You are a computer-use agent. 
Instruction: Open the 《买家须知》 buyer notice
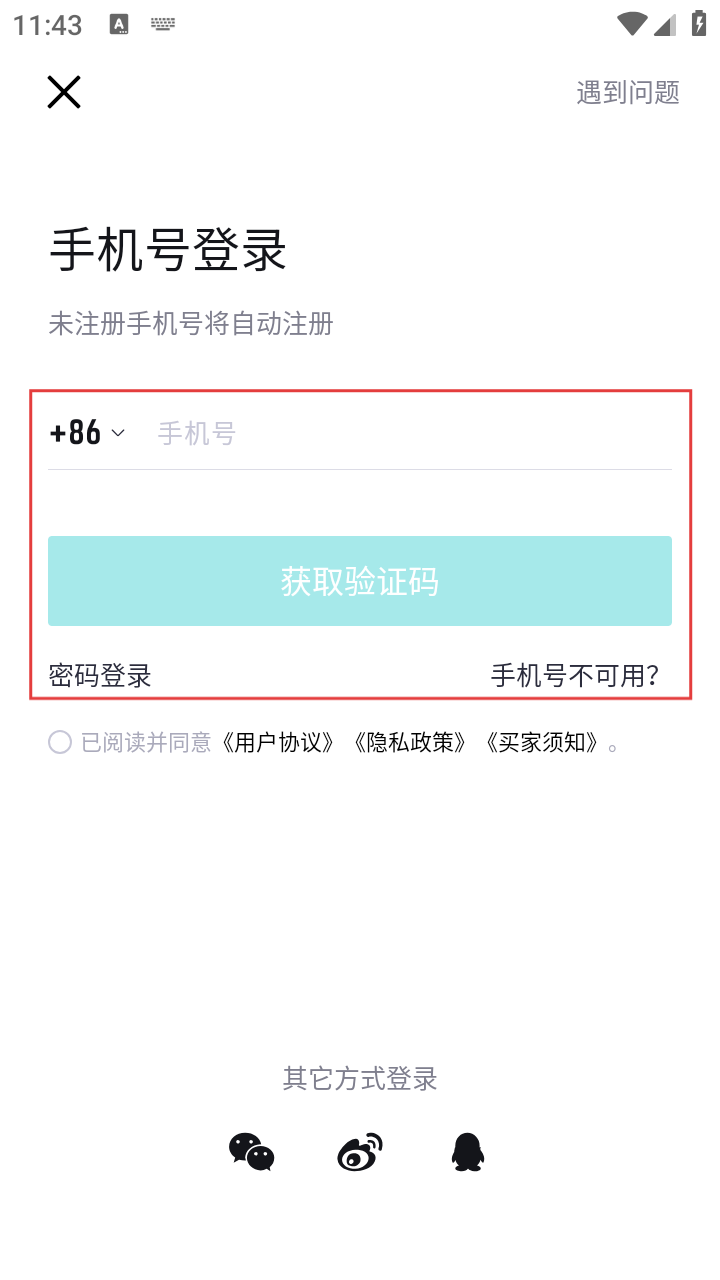pyautogui.click(x=542, y=742)
